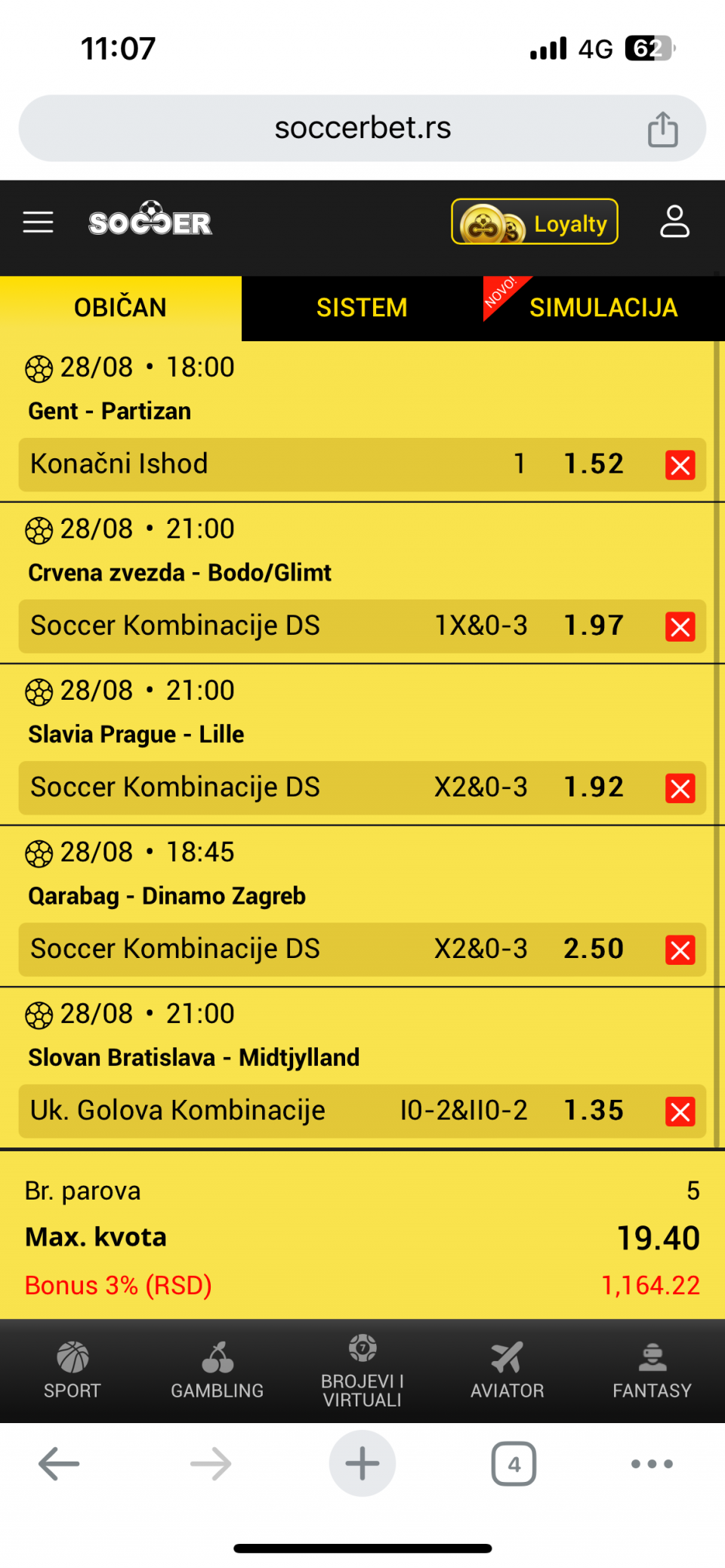The image size is (725, 1568).
Task: Remove the Qarabag - Dinamo Zagreb pick
Action: [x=680, y=950]
